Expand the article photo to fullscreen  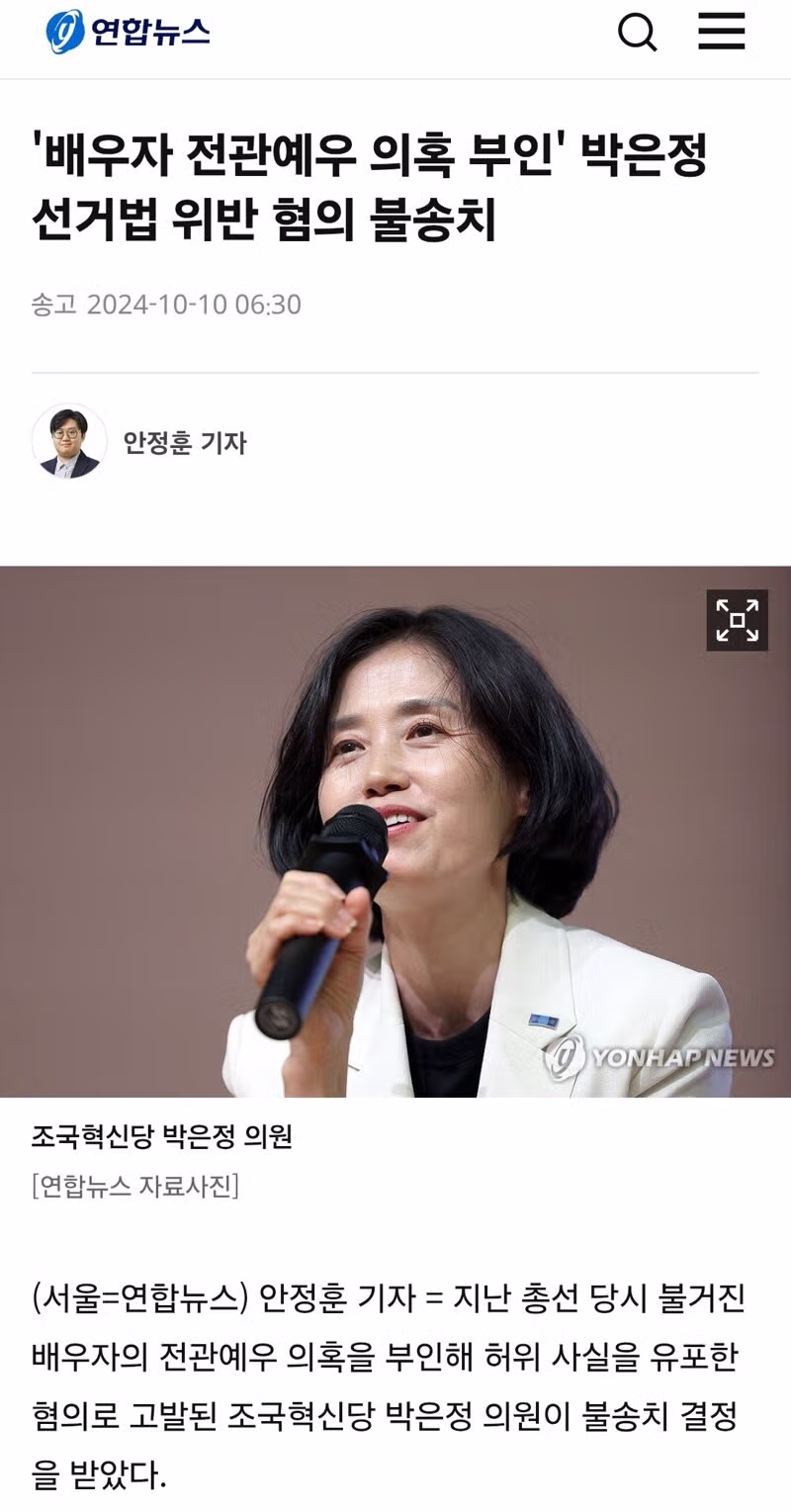pos(737,620)
